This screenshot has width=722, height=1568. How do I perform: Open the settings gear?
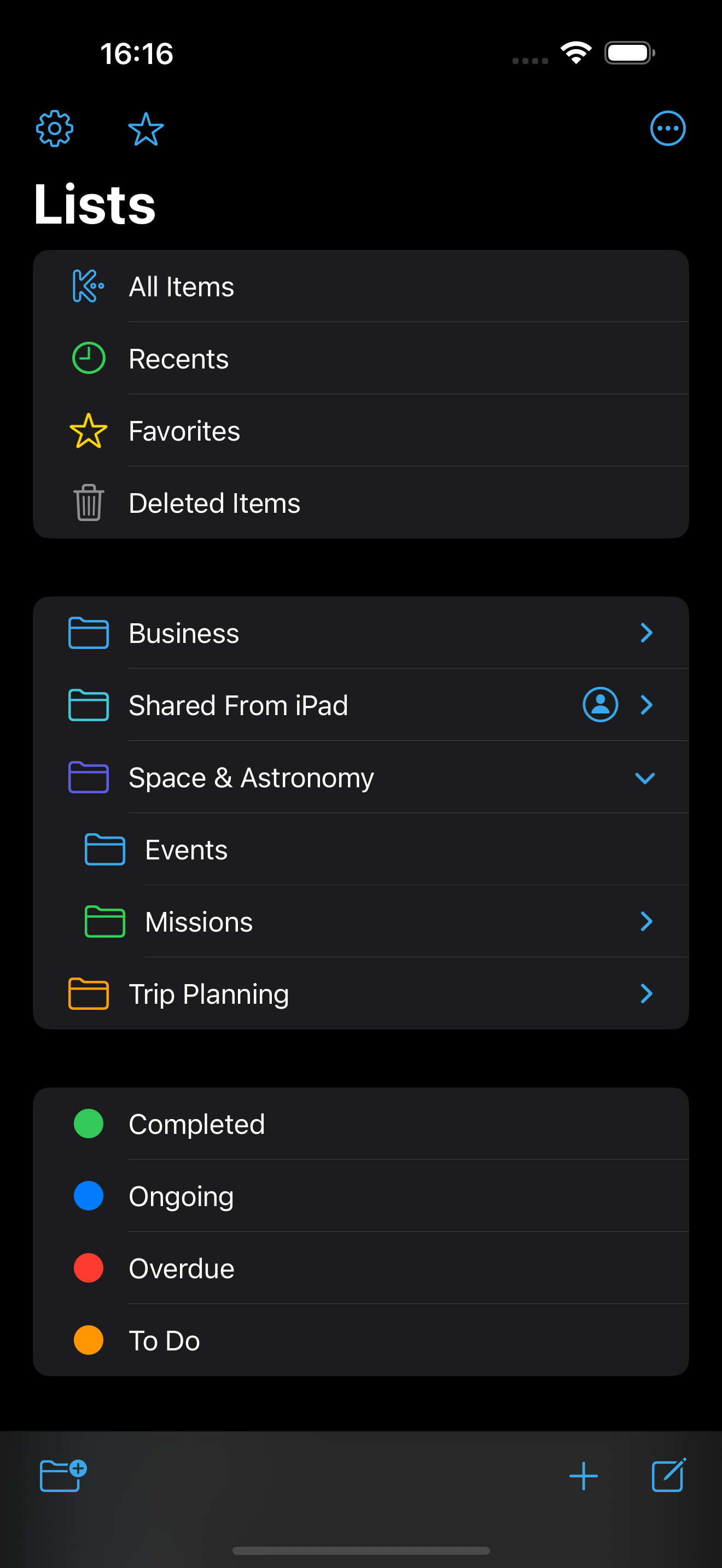[55, 128]
